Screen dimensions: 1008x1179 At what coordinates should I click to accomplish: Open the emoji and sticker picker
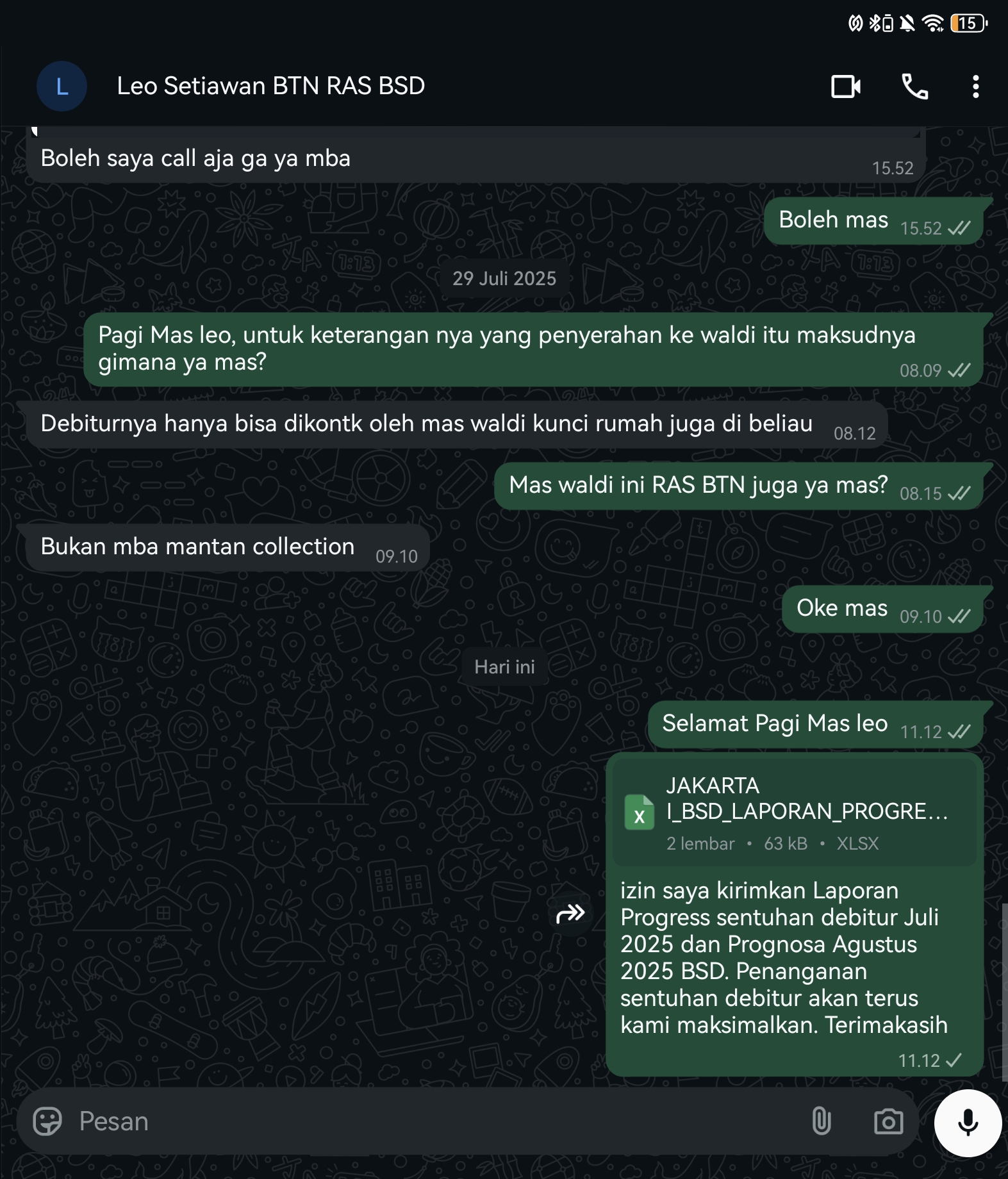(48, 1121)
